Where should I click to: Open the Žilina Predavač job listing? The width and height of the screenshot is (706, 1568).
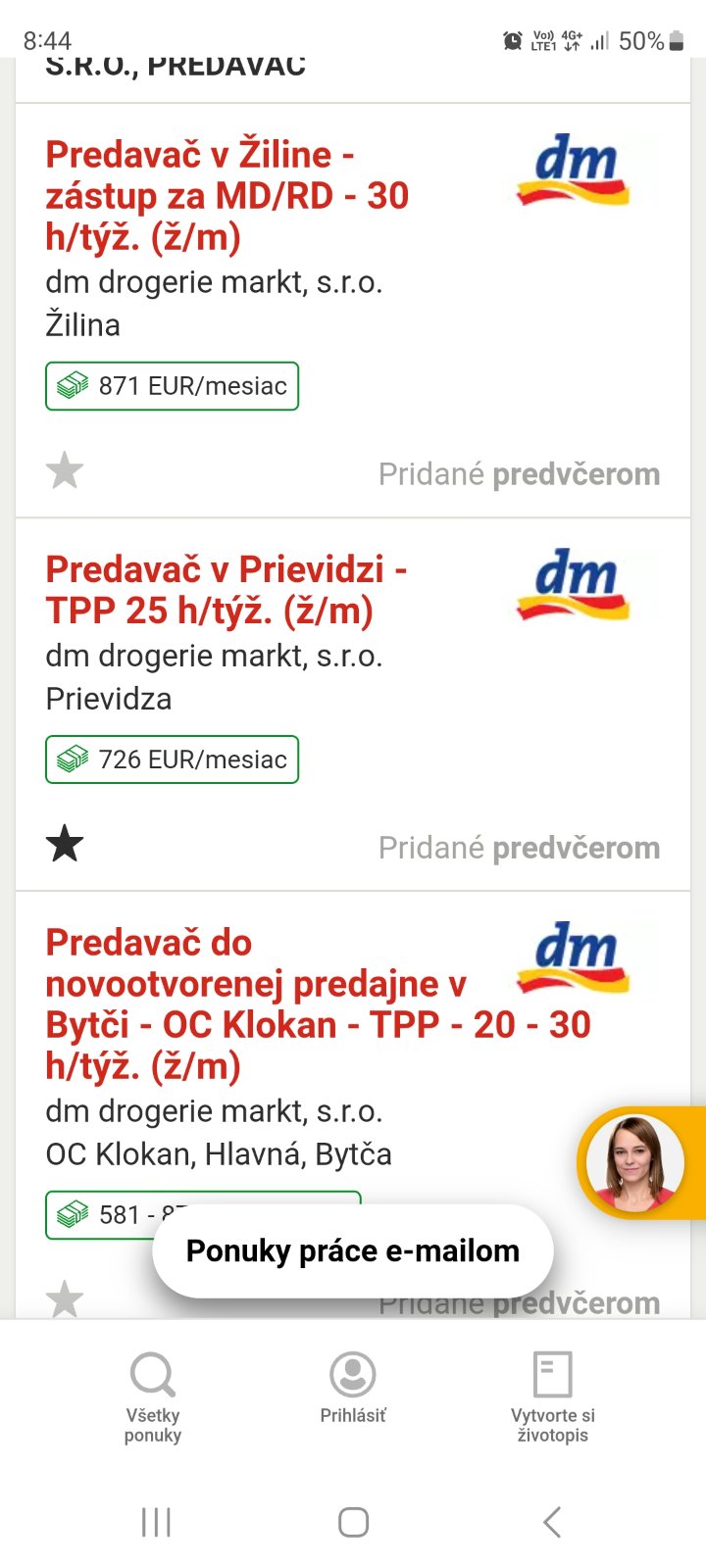coord(227,195)
